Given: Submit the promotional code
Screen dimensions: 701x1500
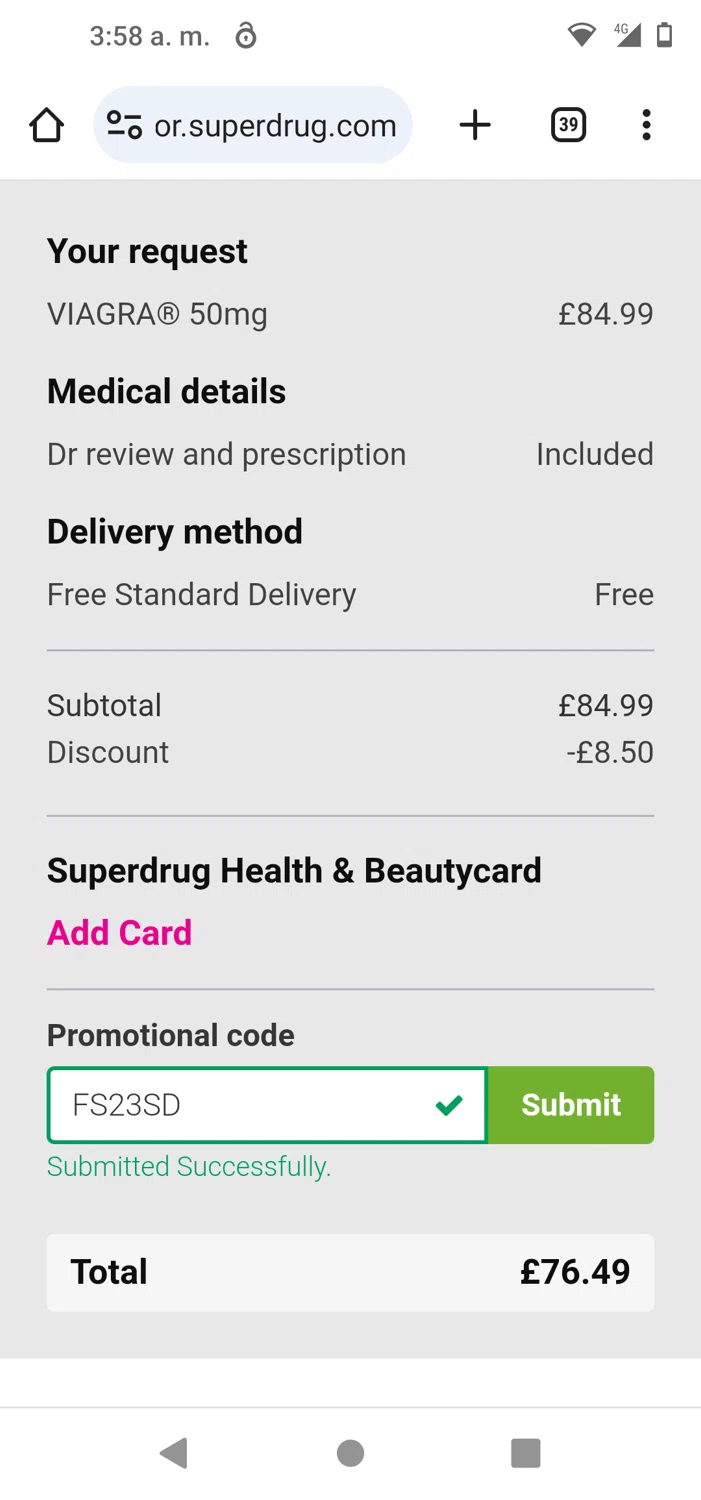Looking at the screenshot, I should tap(571, 1105).
